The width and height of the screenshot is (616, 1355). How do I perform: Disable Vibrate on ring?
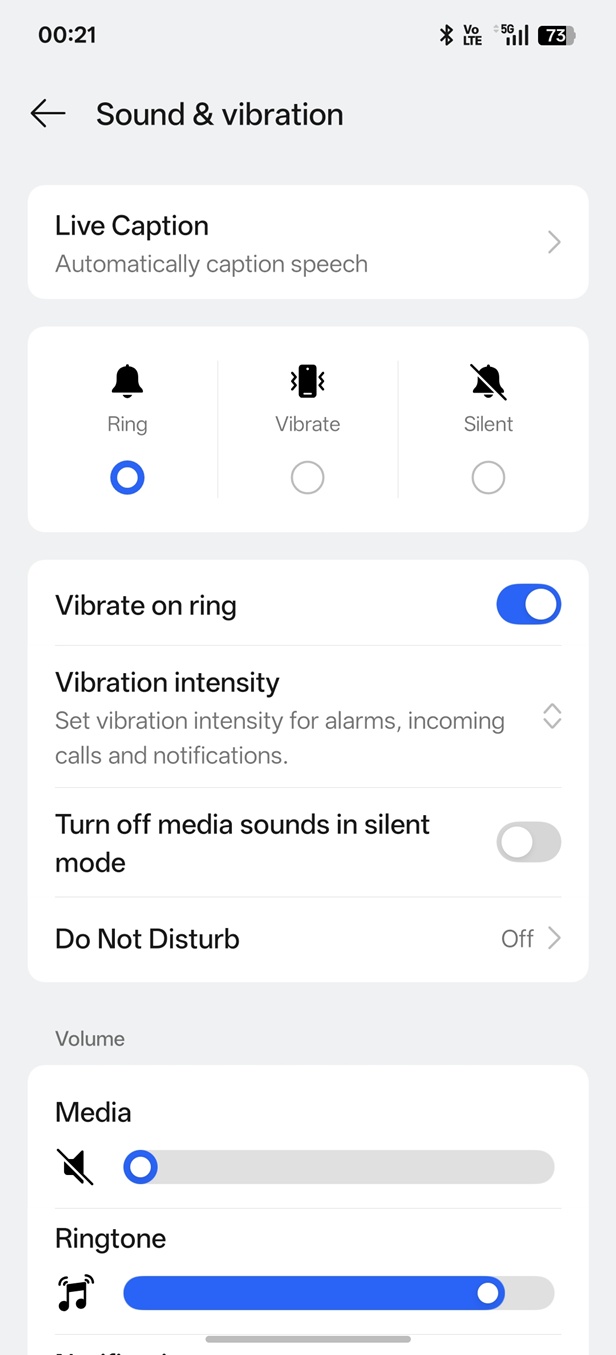coord(528,605)
